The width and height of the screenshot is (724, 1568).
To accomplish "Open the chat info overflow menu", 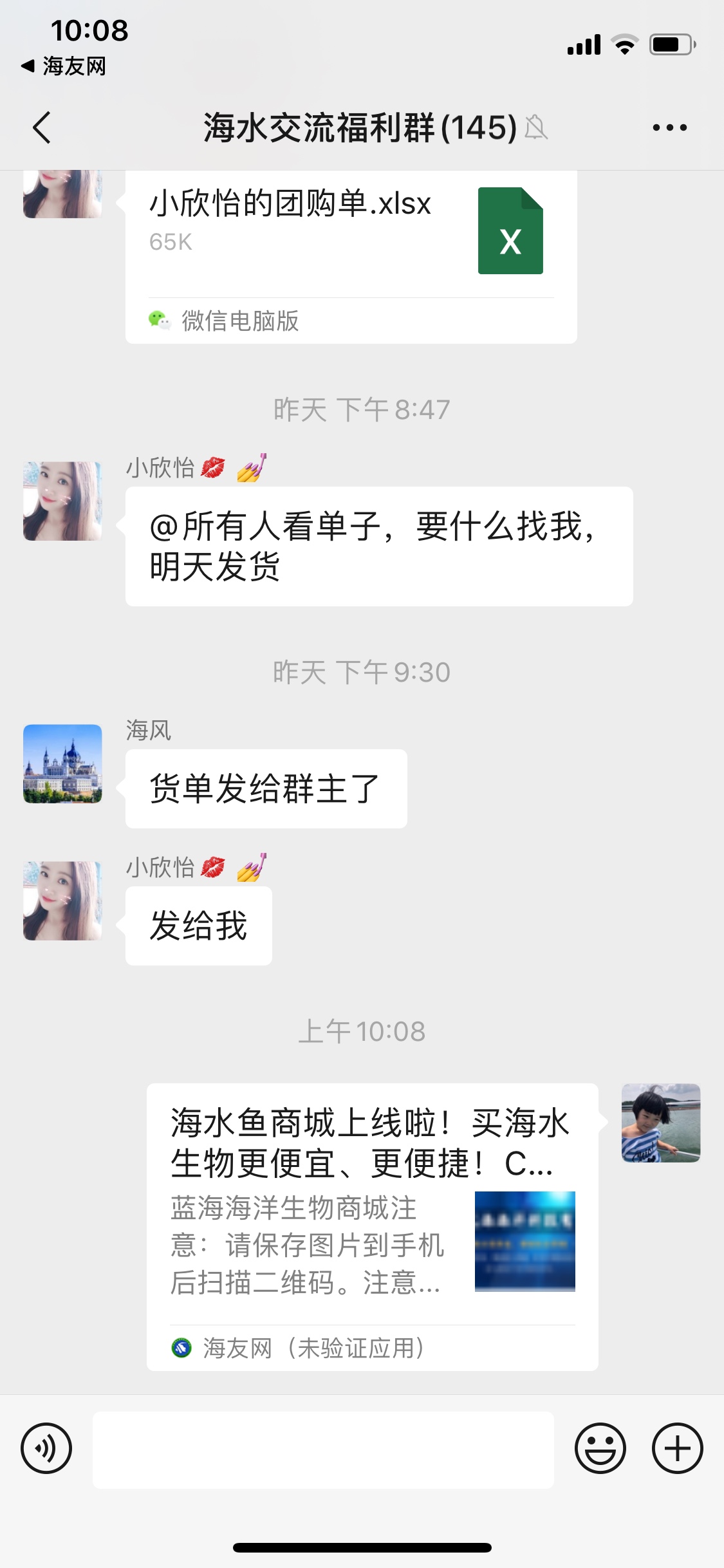I will tap(669, 127).
